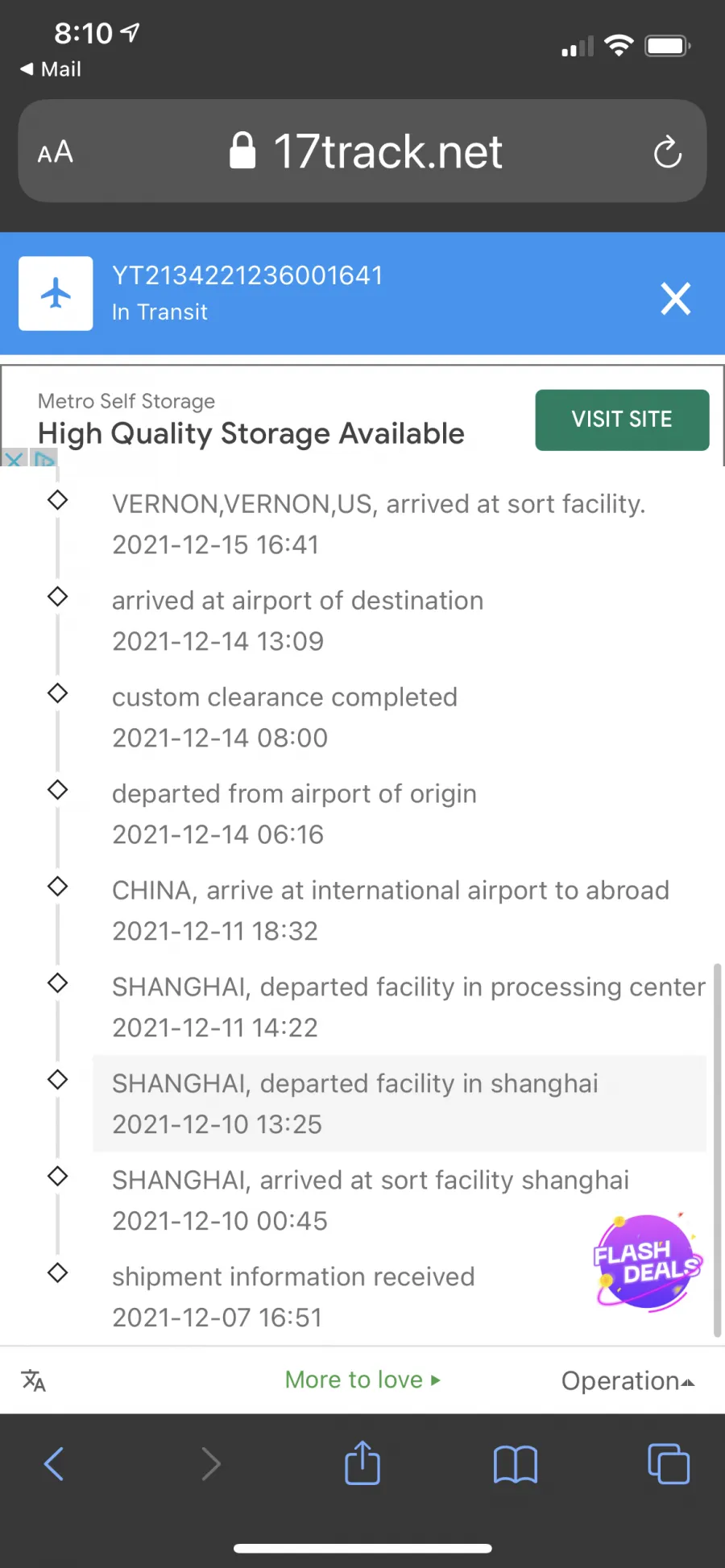Close the tracking details panel

pos(676,298)
